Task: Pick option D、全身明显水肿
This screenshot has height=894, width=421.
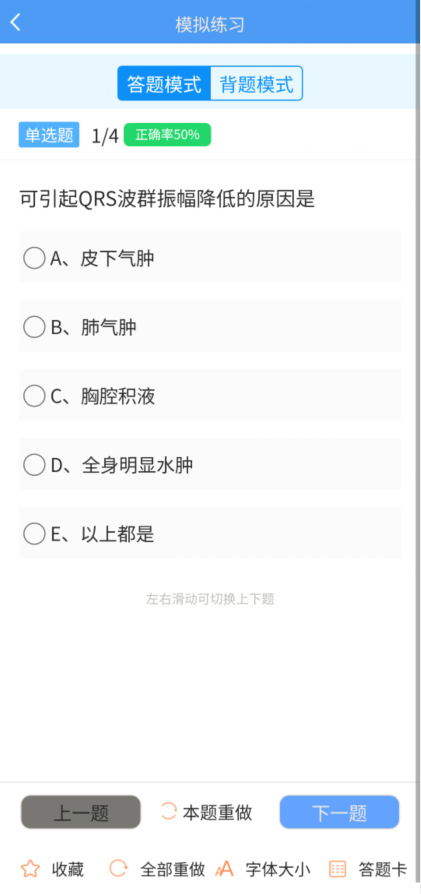Action: (210, 465)
